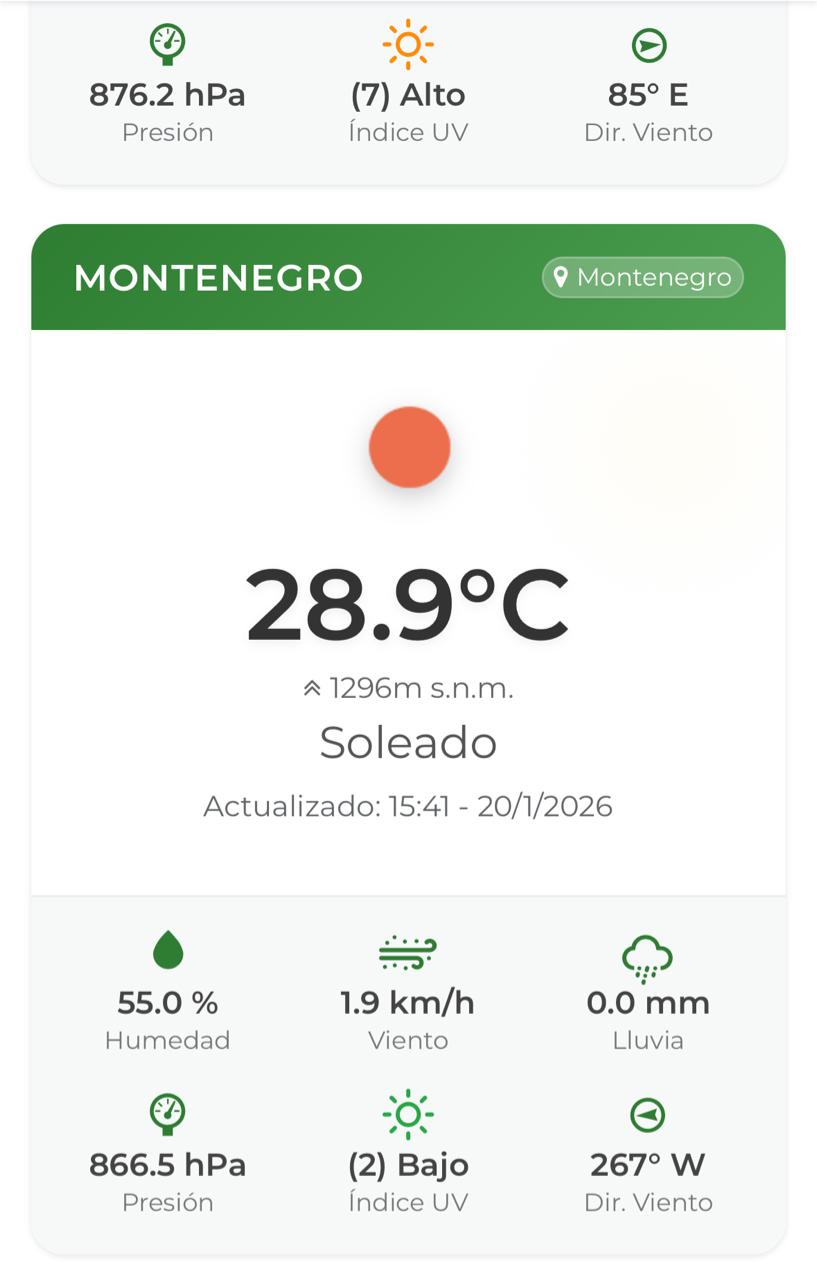The width and height of the screenshot is (817, 1280).
Task: Select the orange UV index sun icon
Action: [408, 44]
